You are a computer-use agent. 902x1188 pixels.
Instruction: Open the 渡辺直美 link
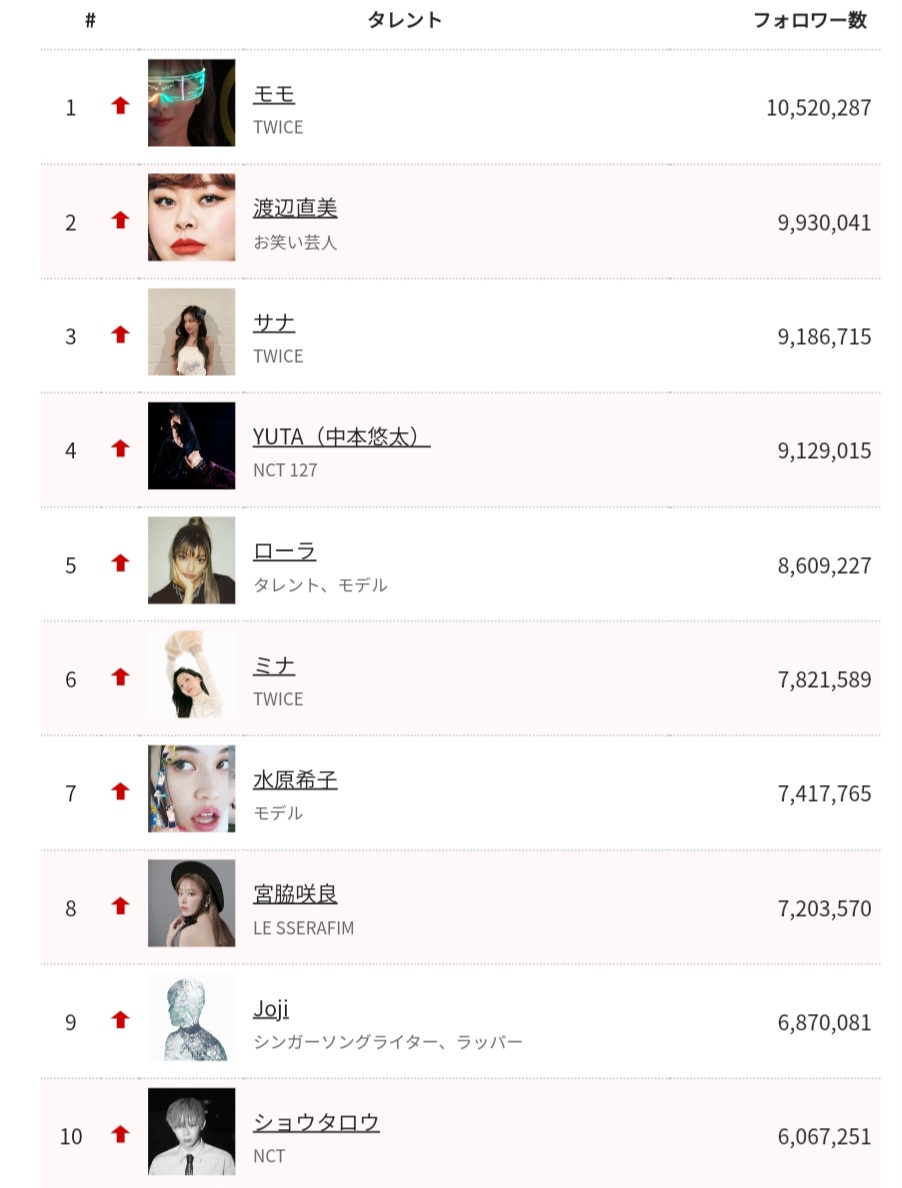click(x=295, y=208)
